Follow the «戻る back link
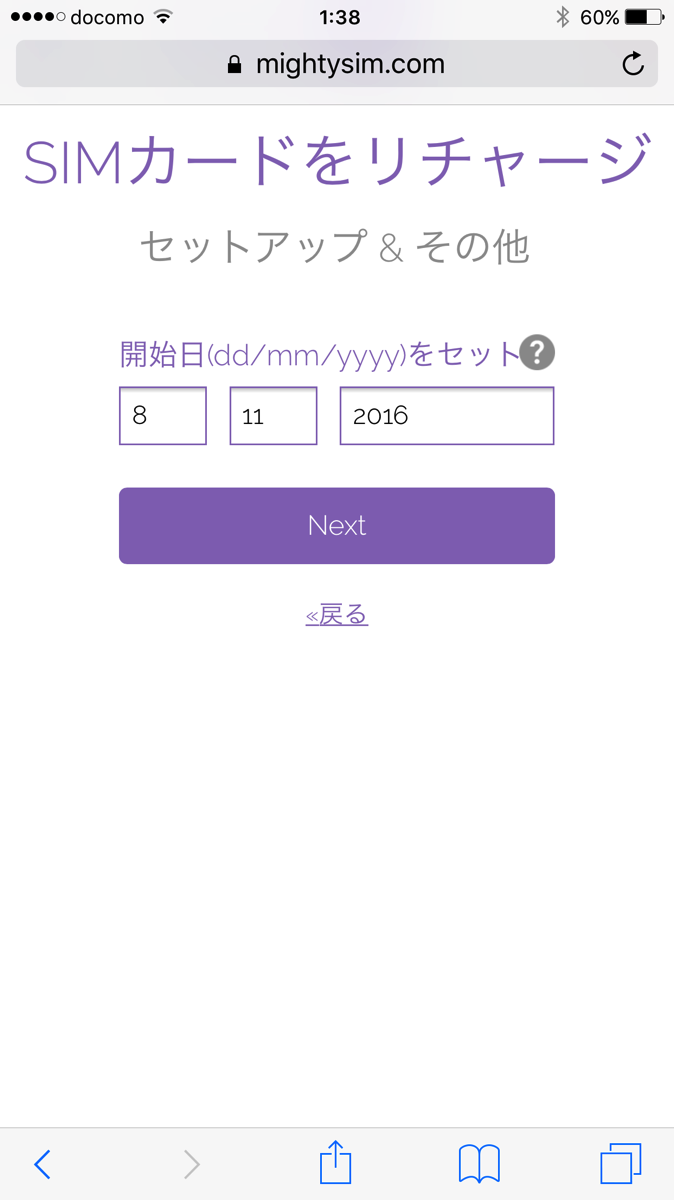674x1200 pixels. point(337,614)
